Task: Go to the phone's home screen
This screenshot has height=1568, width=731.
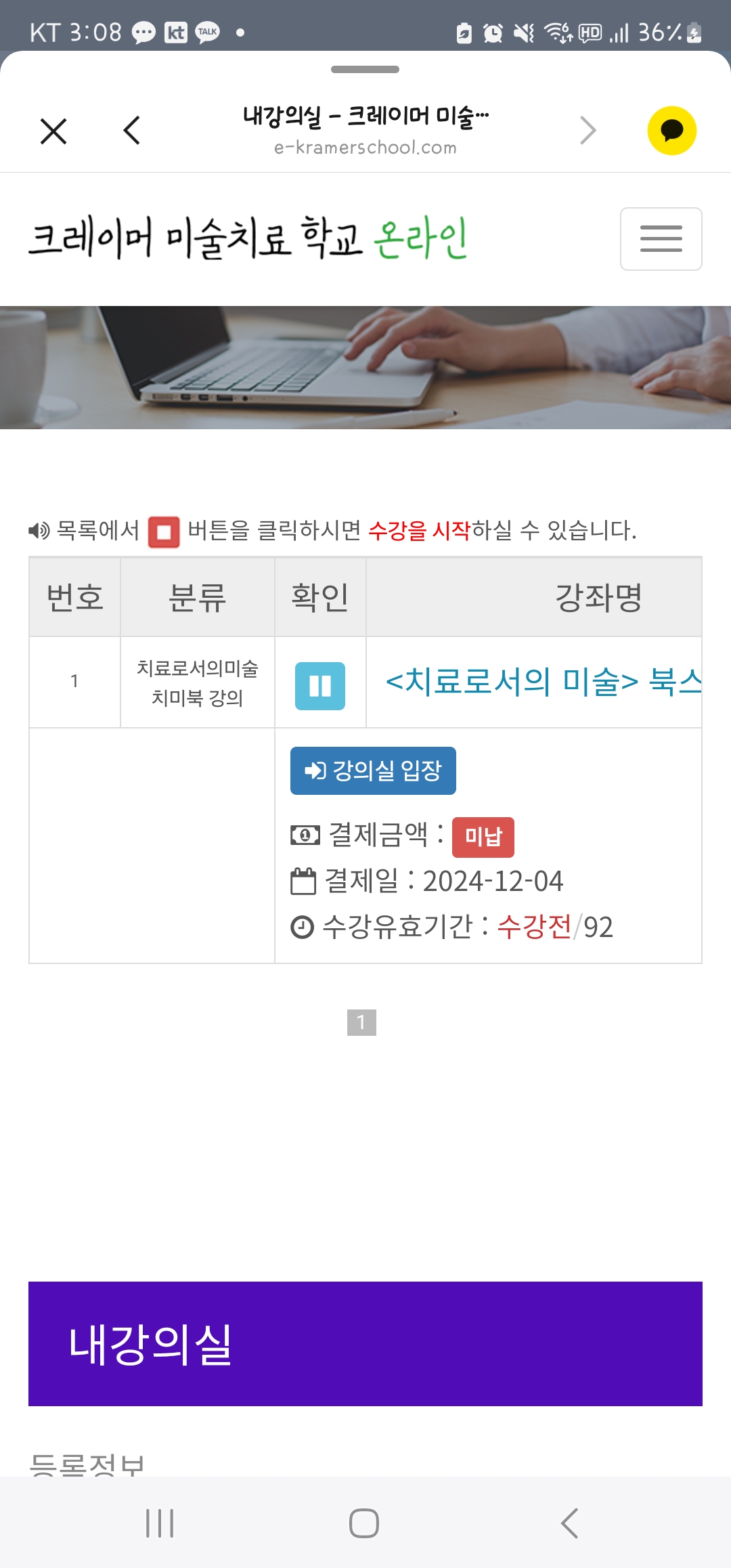Action: tap(364, 1523)
